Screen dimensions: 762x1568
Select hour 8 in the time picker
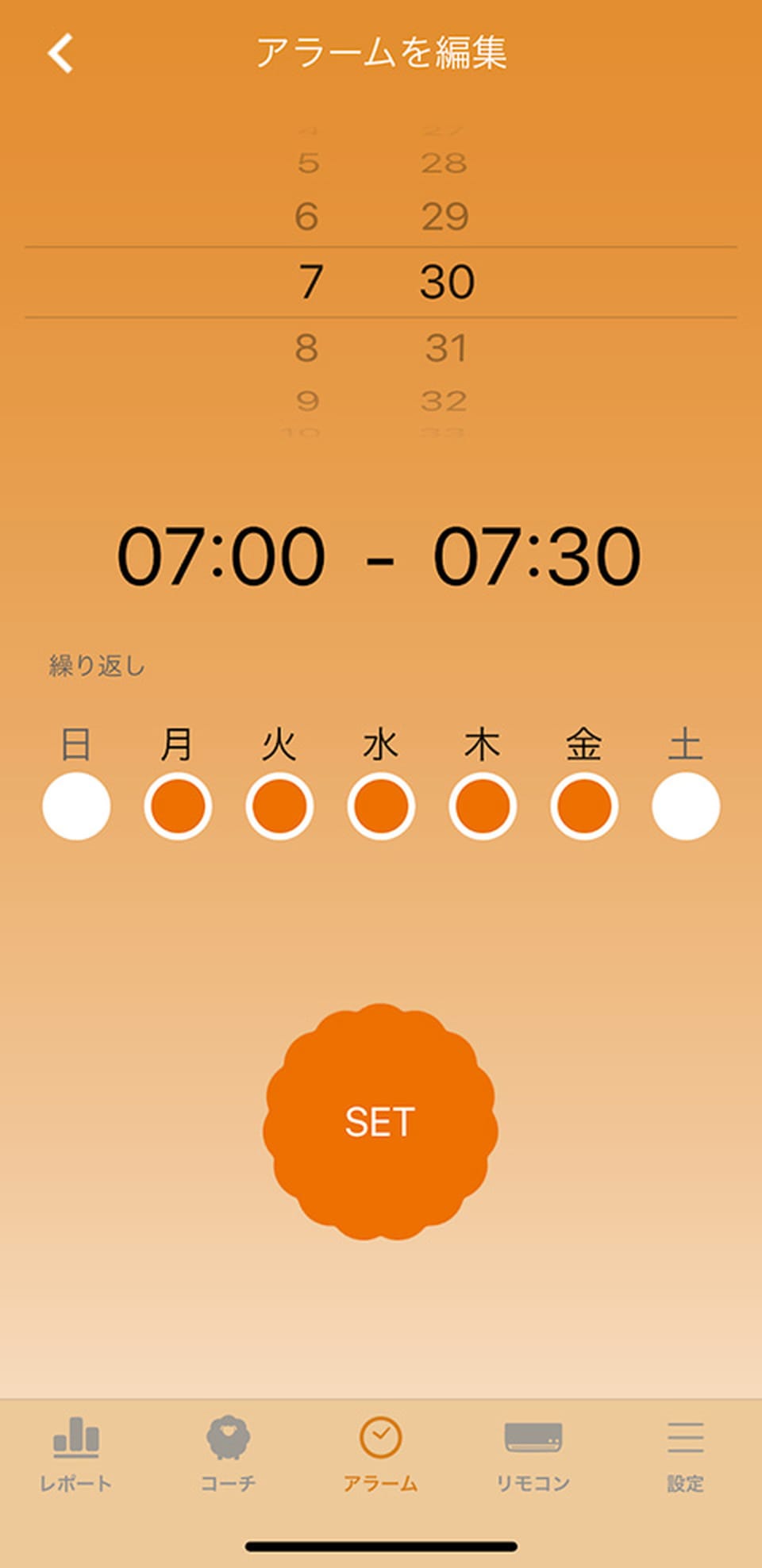(307, 348)
